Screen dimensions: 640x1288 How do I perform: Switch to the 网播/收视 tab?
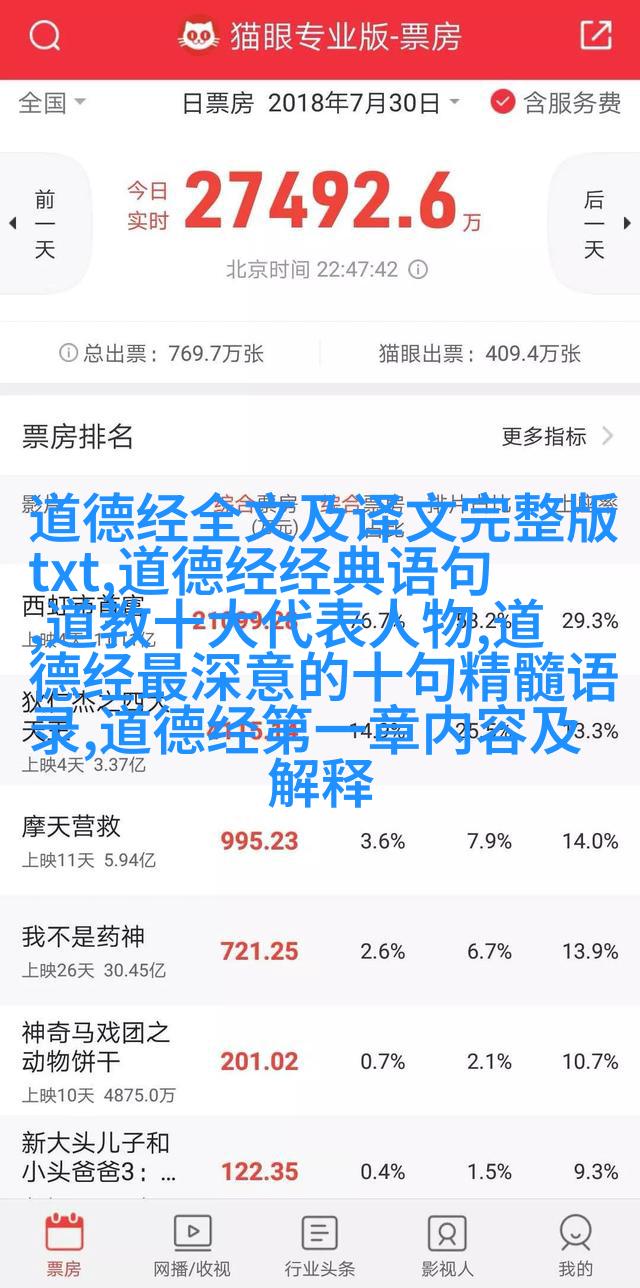(192, 1245)
